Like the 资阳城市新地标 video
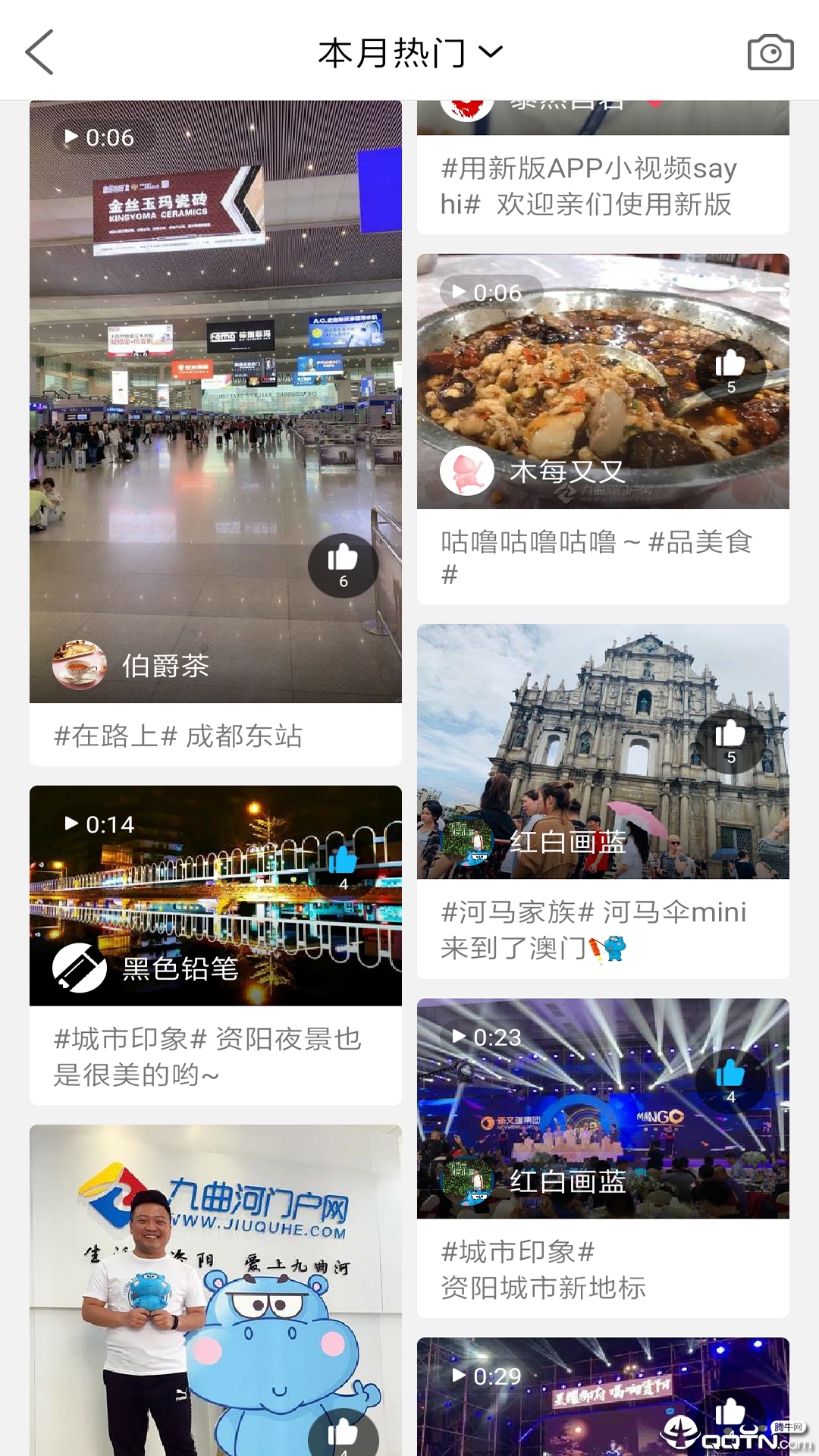 730,1080
